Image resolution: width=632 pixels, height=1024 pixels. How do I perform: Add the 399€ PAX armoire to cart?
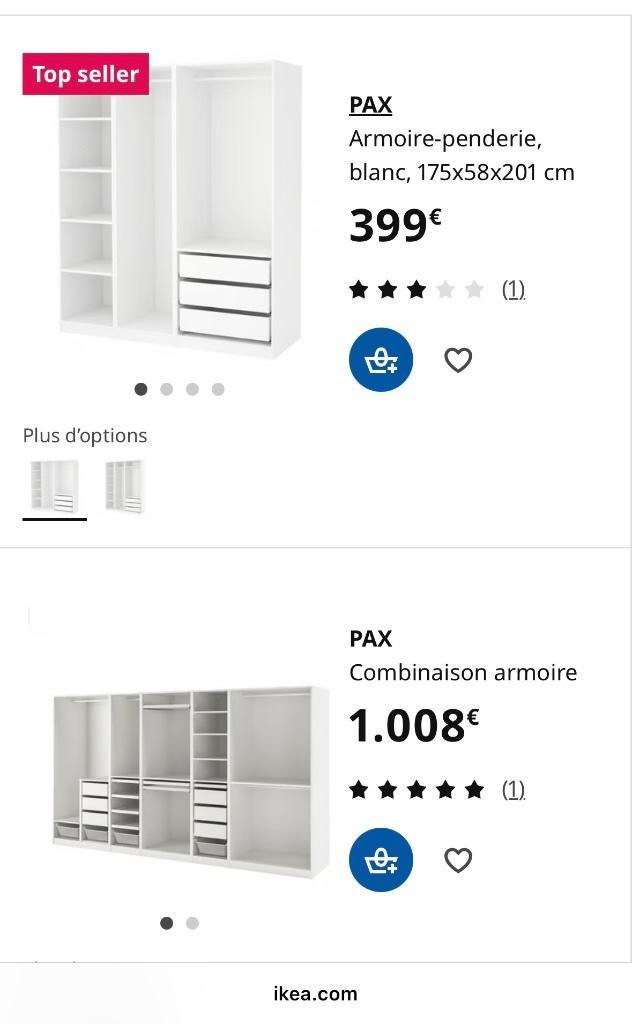[381, 360]
